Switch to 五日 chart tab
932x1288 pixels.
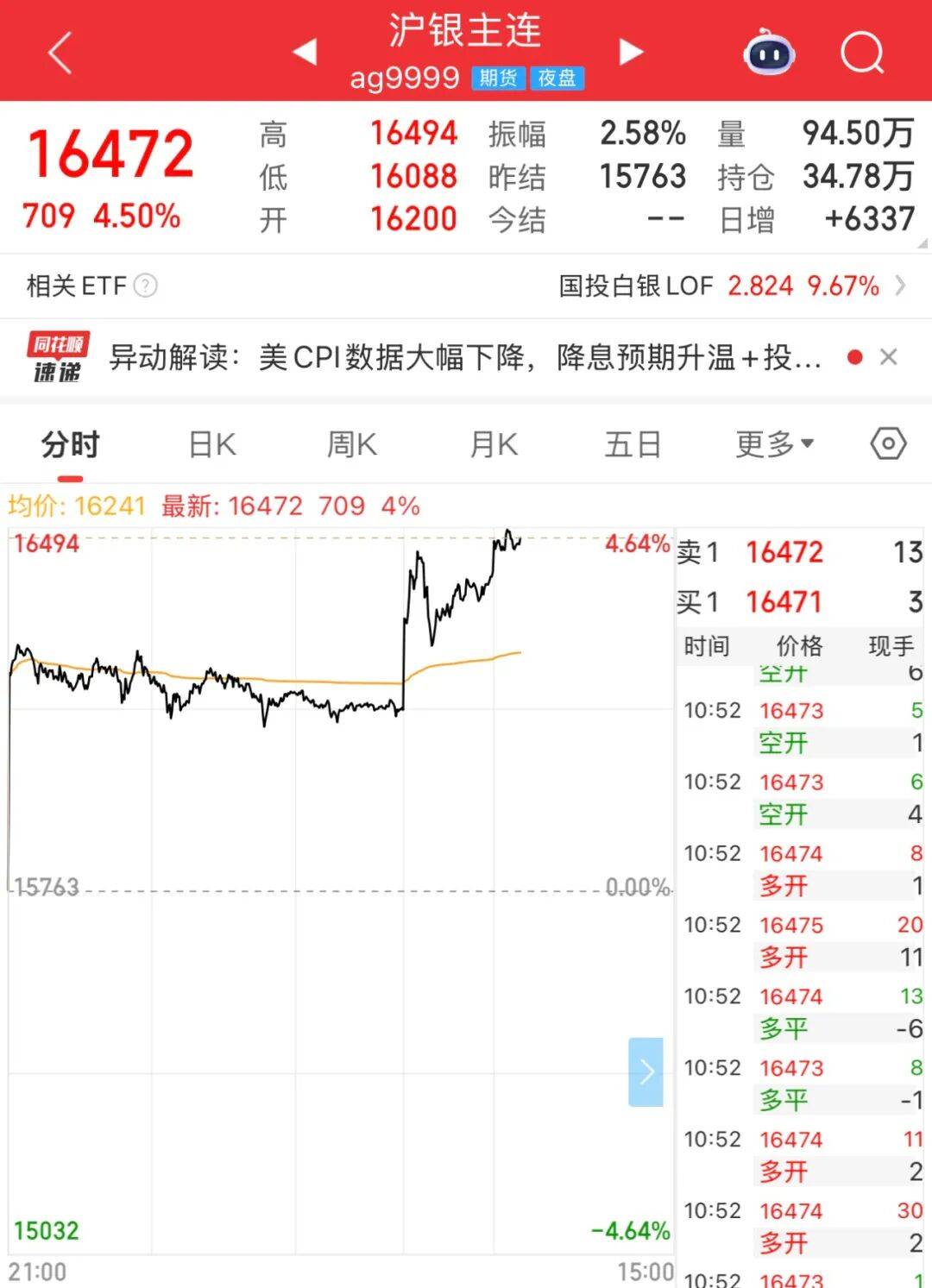click(x=633, y=445)
